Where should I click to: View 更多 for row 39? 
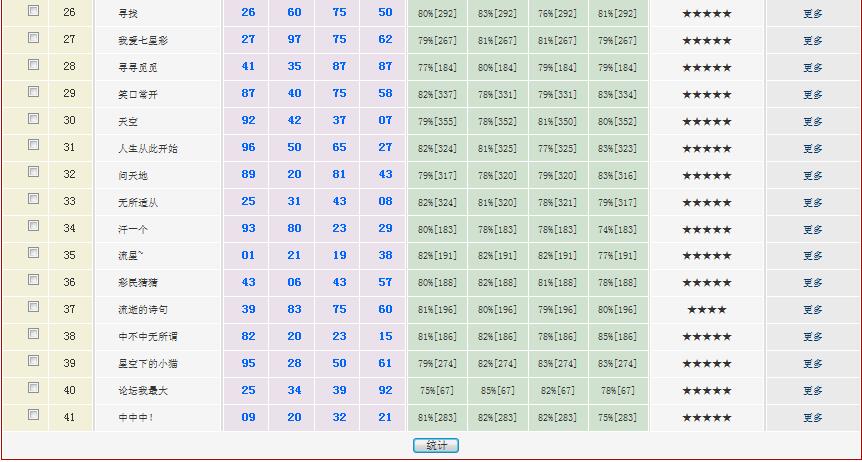pyautogui.click(x=813, y=364)
